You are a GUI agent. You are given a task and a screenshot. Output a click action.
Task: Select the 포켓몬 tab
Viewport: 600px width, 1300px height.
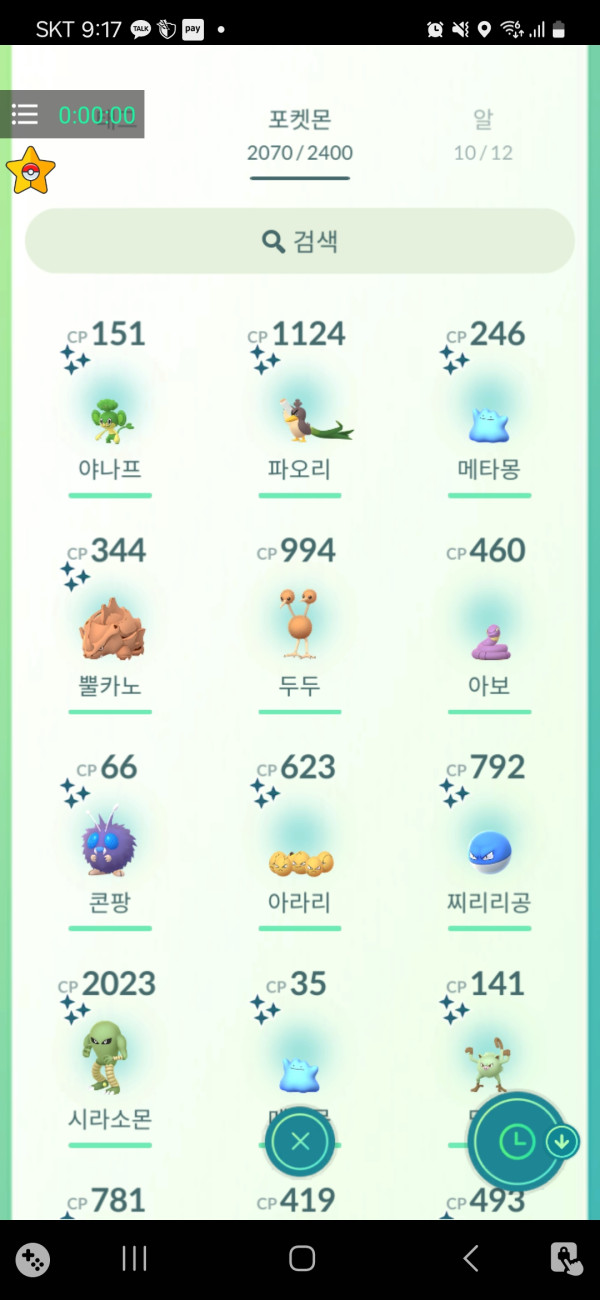[x=300, y=134]
